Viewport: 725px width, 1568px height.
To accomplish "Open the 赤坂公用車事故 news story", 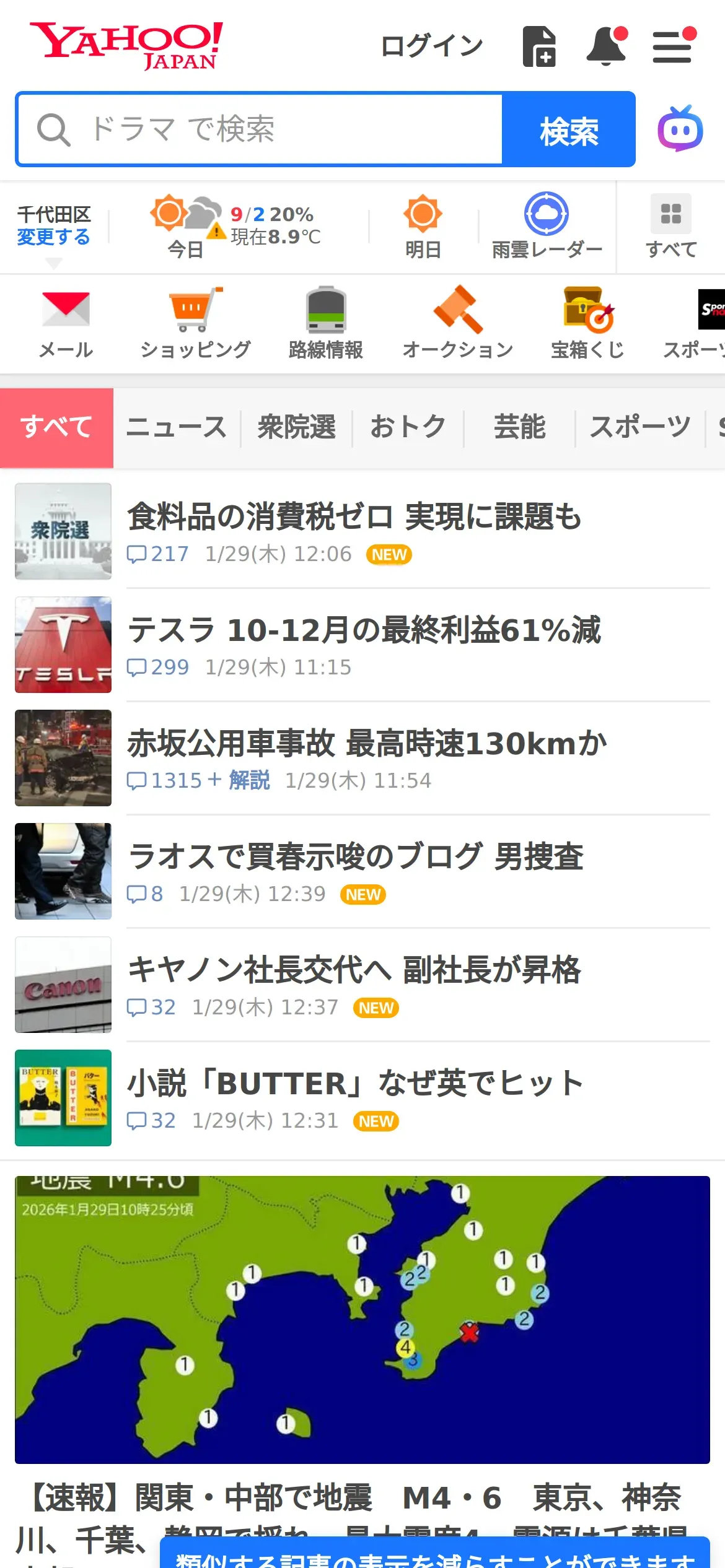I will [x=367, y=744].
